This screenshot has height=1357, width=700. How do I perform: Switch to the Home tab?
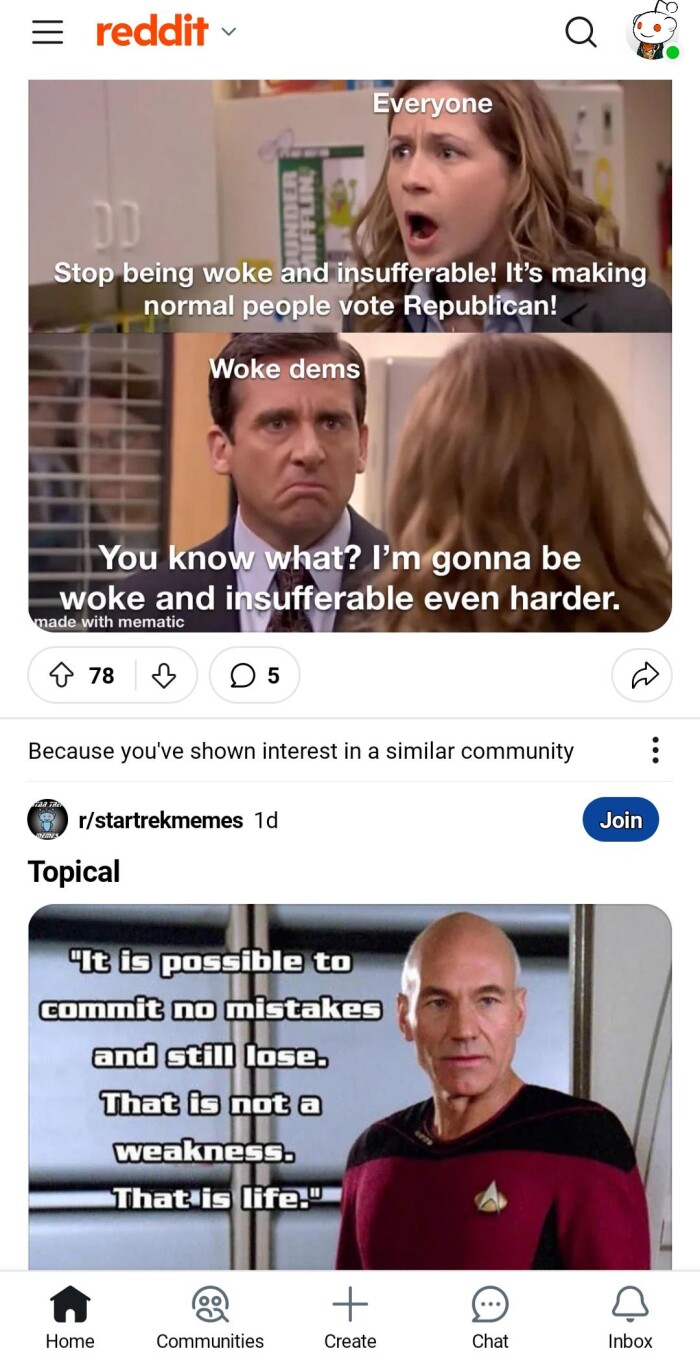click(x=70, y=1317)
